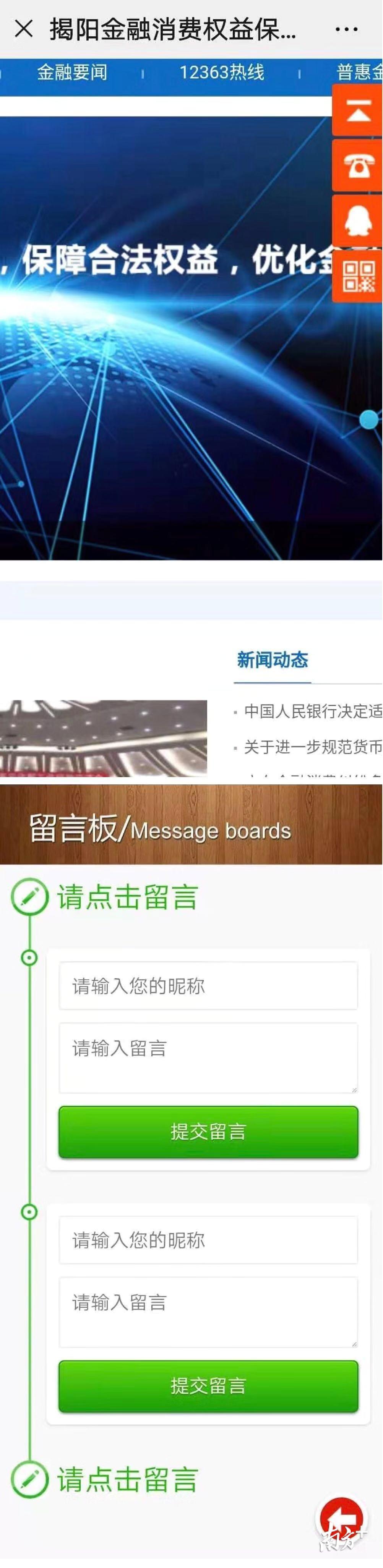Focus the nickname field in the second message form
The width and height of the screenshot is (383, 1568).
208,1240
